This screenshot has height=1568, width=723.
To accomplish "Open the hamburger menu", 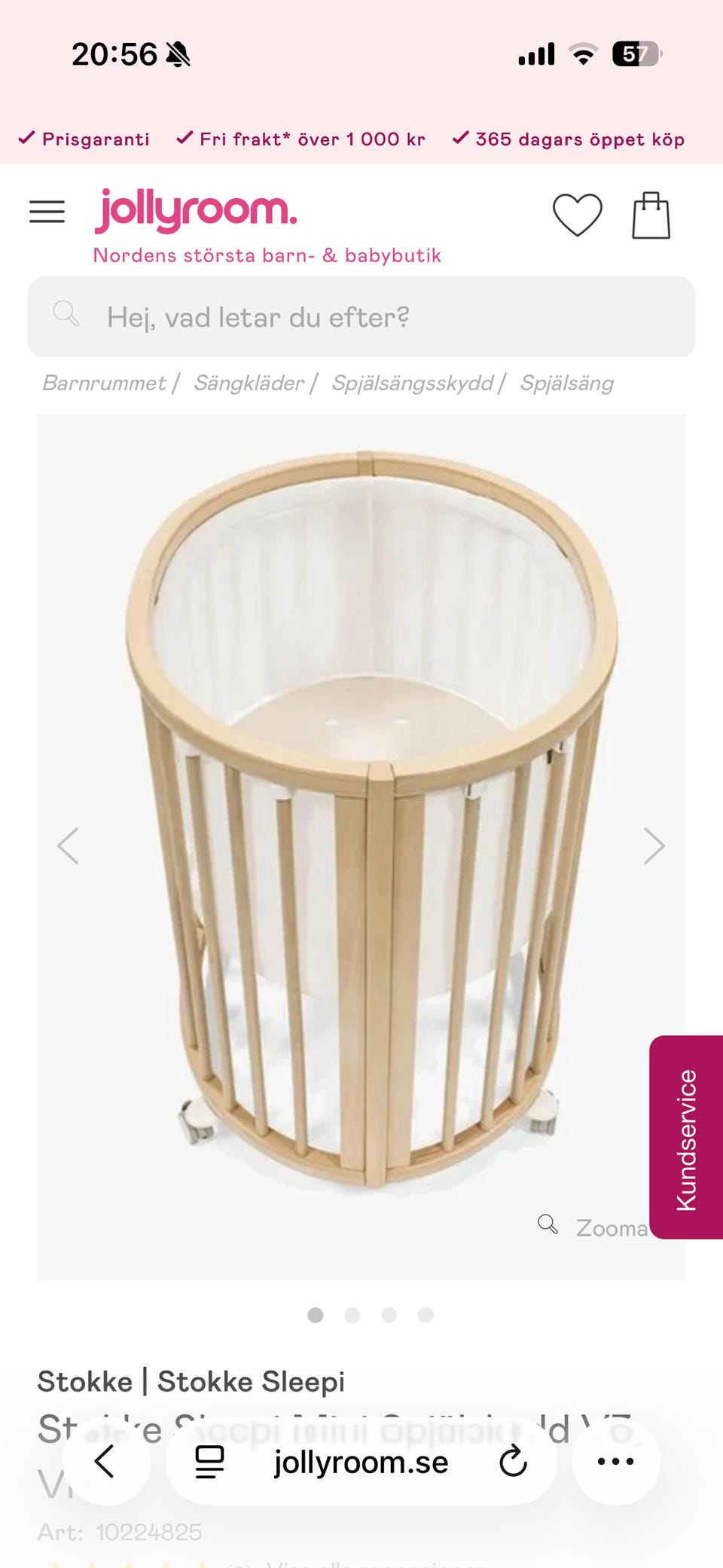I will (47, 212).
